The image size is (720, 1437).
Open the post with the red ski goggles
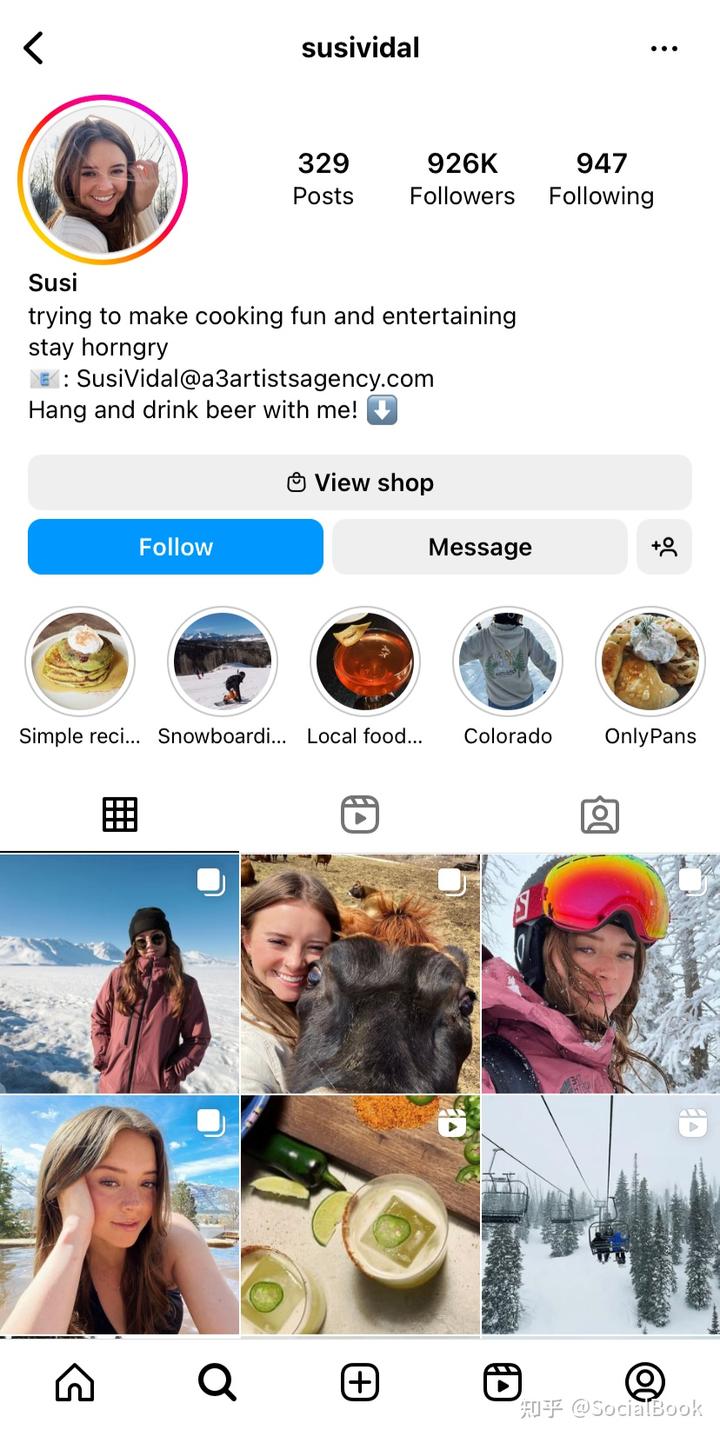coord(600,973)
